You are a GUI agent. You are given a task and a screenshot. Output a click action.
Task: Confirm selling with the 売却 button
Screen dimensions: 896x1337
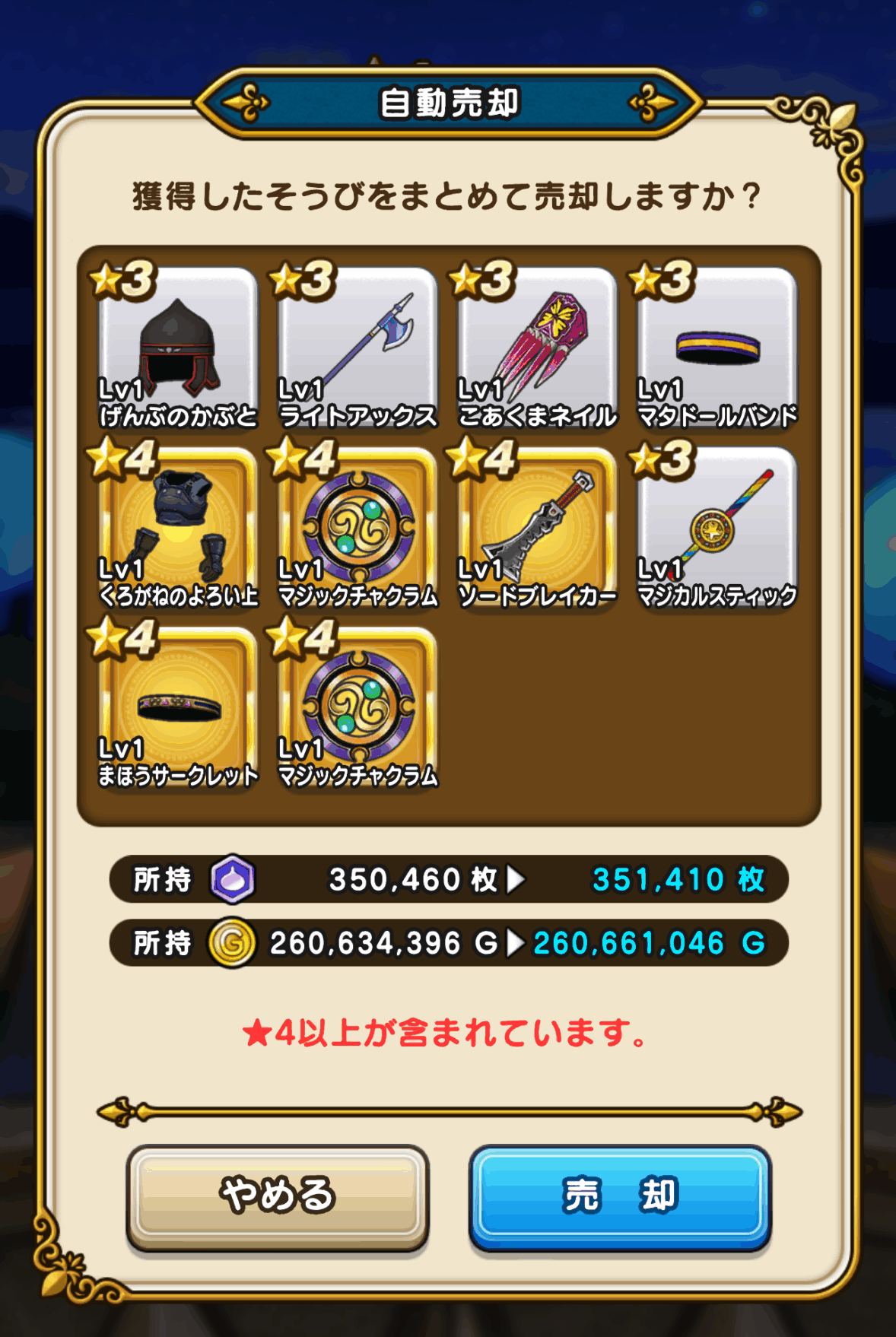point(620,1195)
